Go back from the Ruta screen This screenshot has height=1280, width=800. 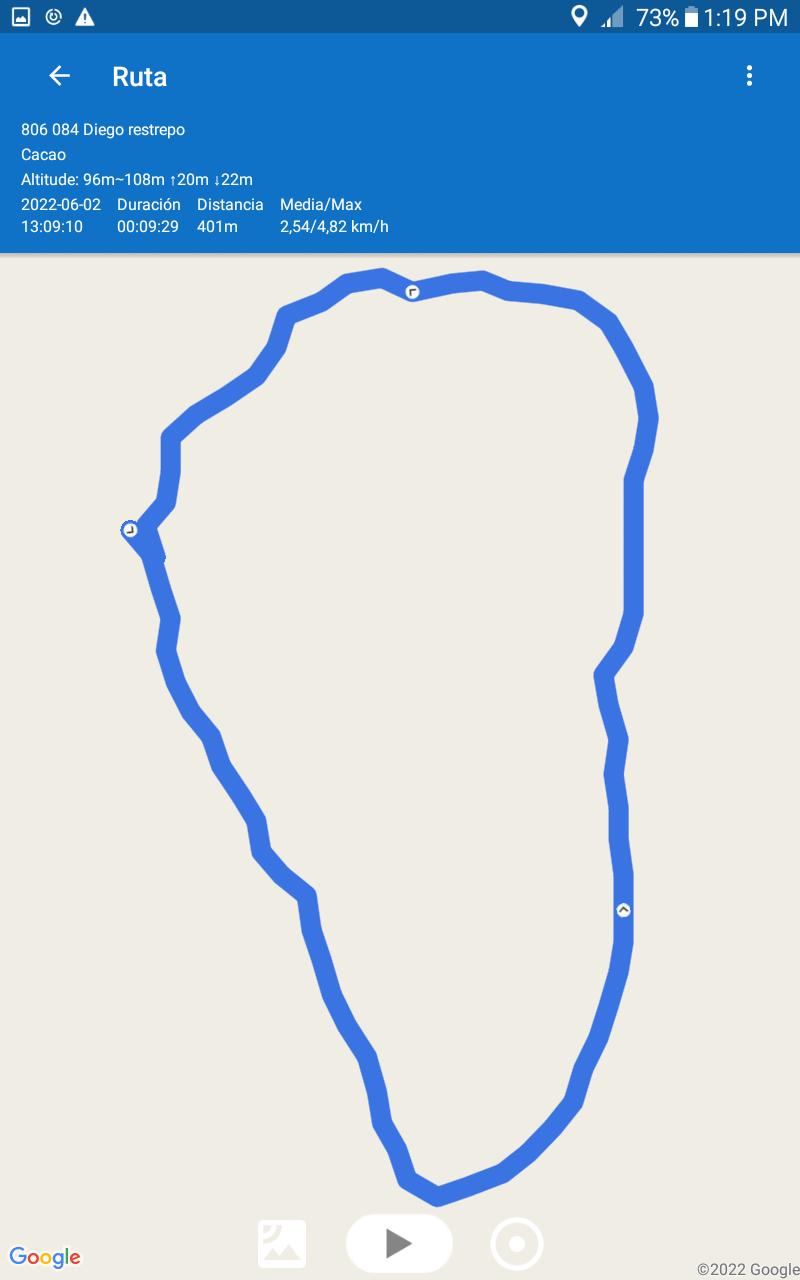(x=60, y=76)
